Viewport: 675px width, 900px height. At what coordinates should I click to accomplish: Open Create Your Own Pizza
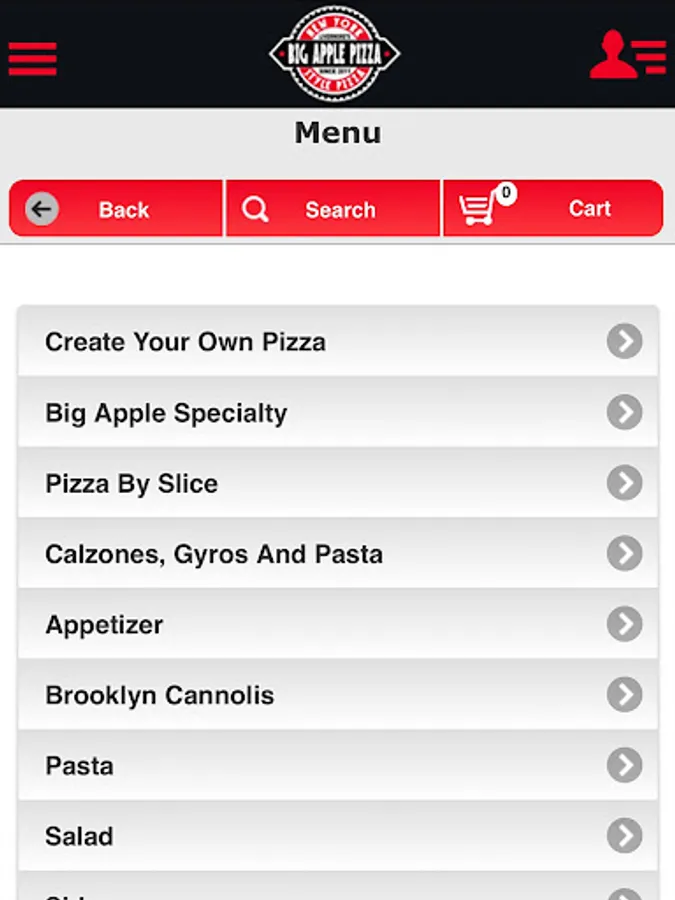(338, 342)
